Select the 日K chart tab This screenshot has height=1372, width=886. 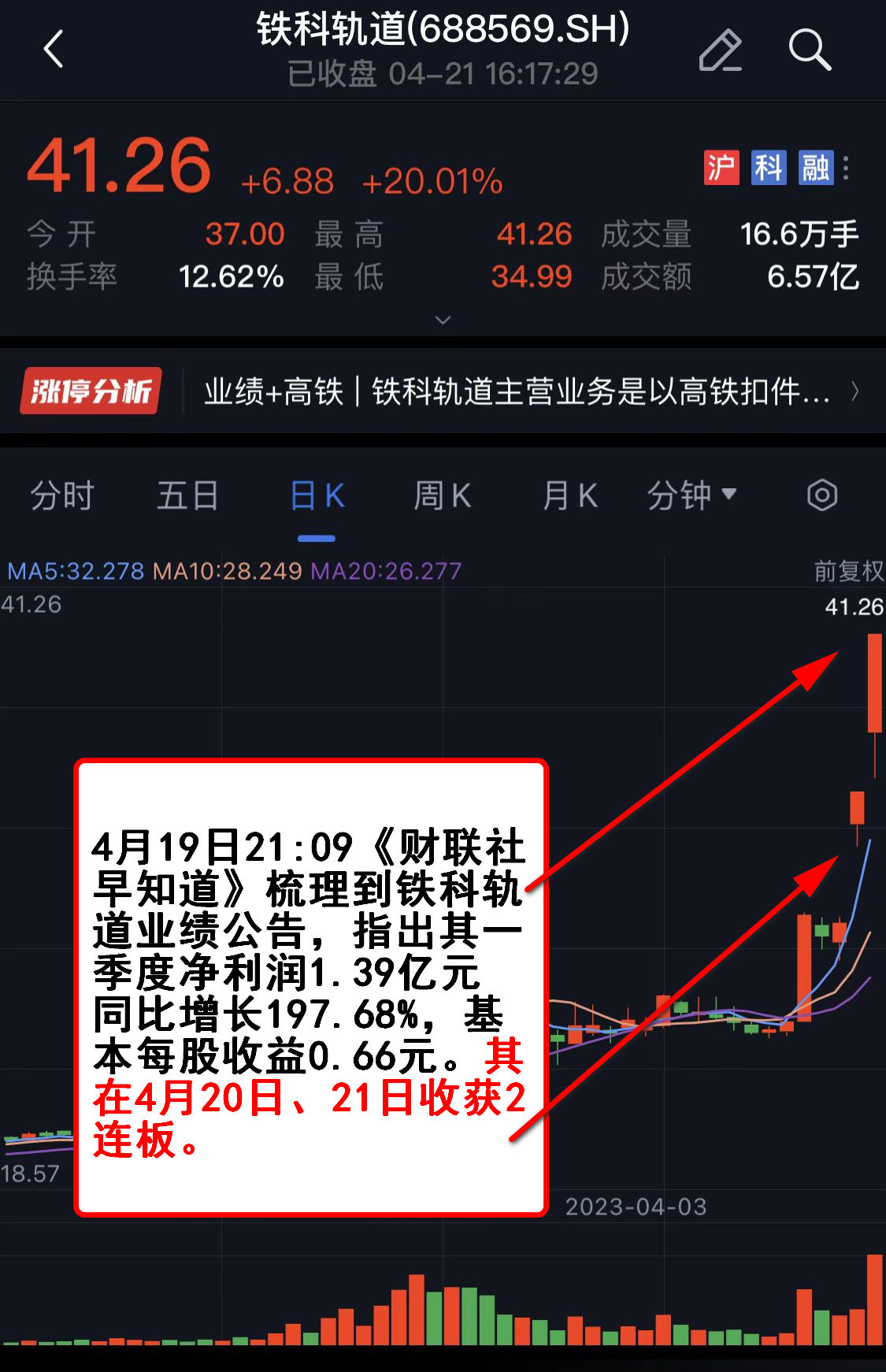(317, 496)
